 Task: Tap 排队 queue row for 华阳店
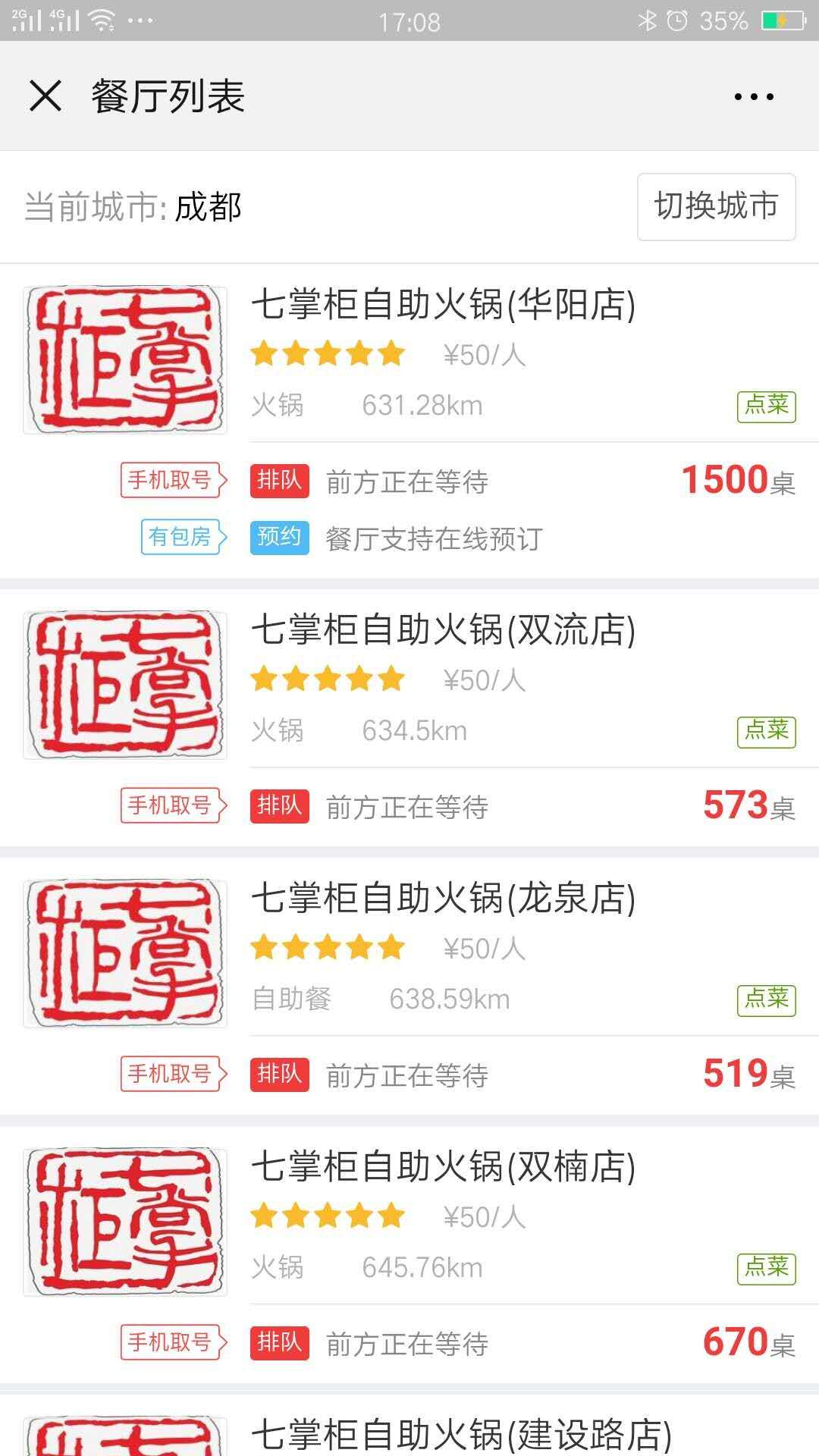pyautogui.click(x=523, y=481)
